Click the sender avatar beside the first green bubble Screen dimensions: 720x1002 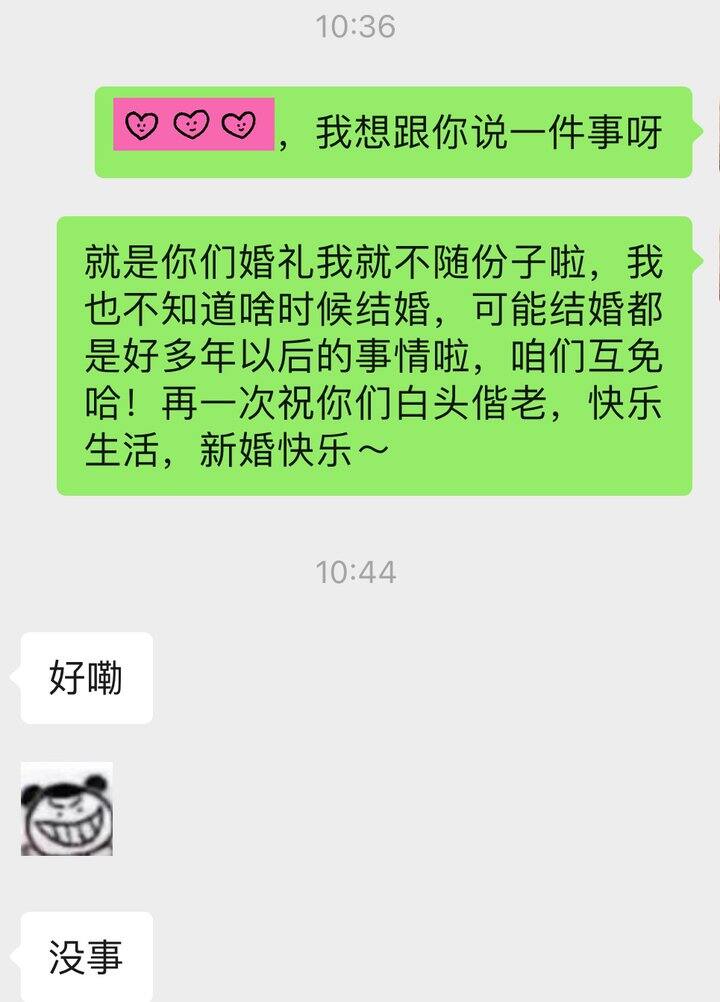tap(714, 130)
